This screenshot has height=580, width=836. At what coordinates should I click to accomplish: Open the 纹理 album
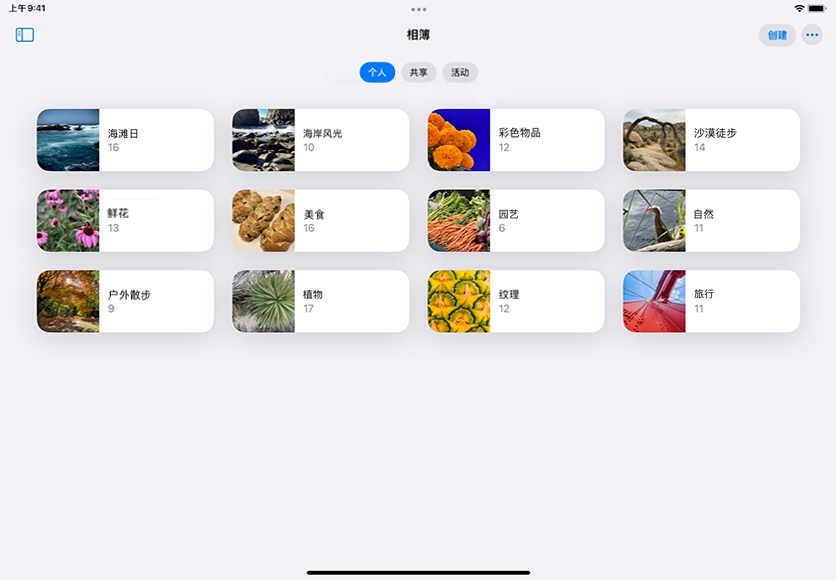[x=516, y=301]
